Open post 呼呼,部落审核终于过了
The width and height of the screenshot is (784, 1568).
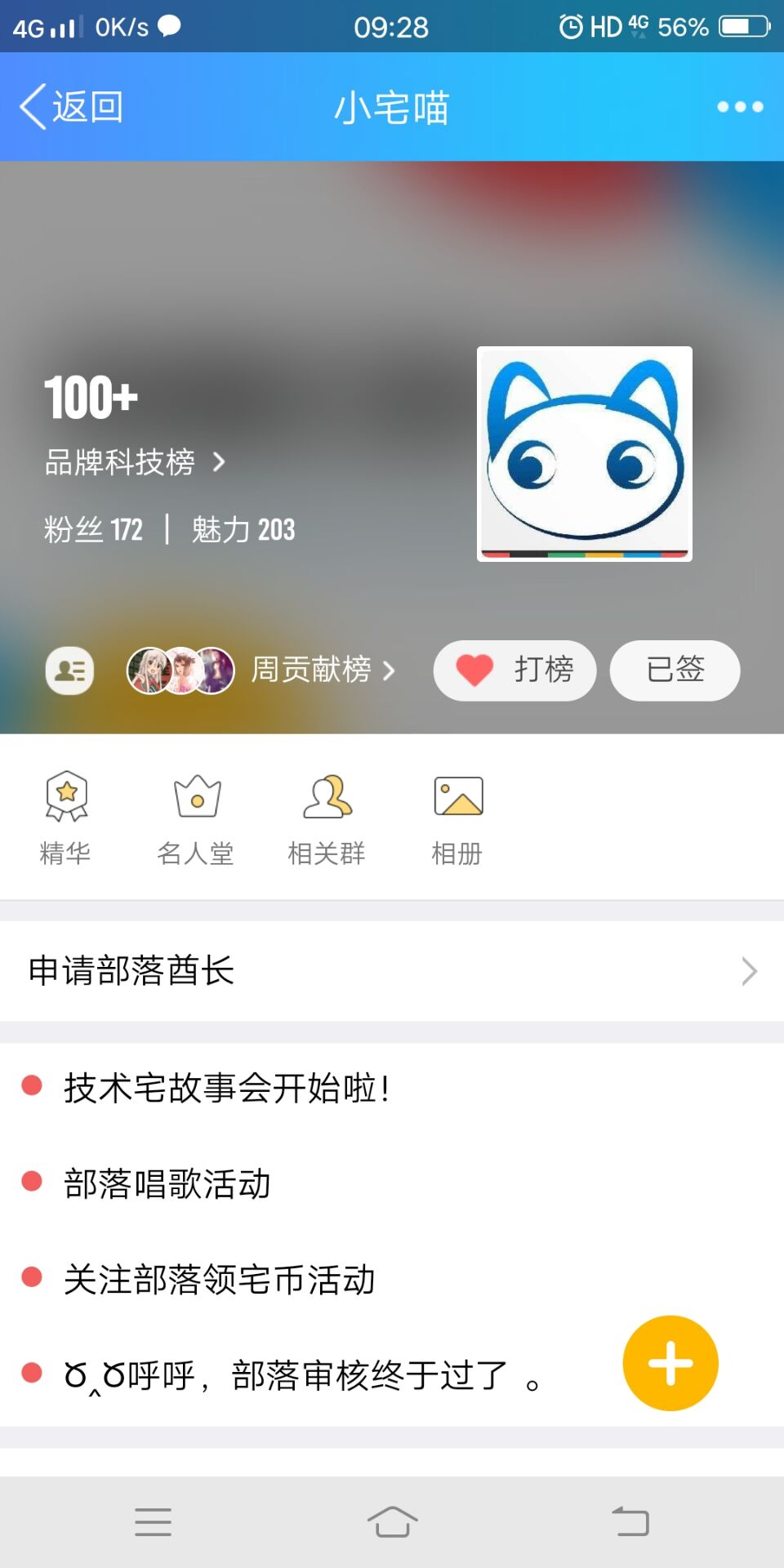[x=301, y=1375]
